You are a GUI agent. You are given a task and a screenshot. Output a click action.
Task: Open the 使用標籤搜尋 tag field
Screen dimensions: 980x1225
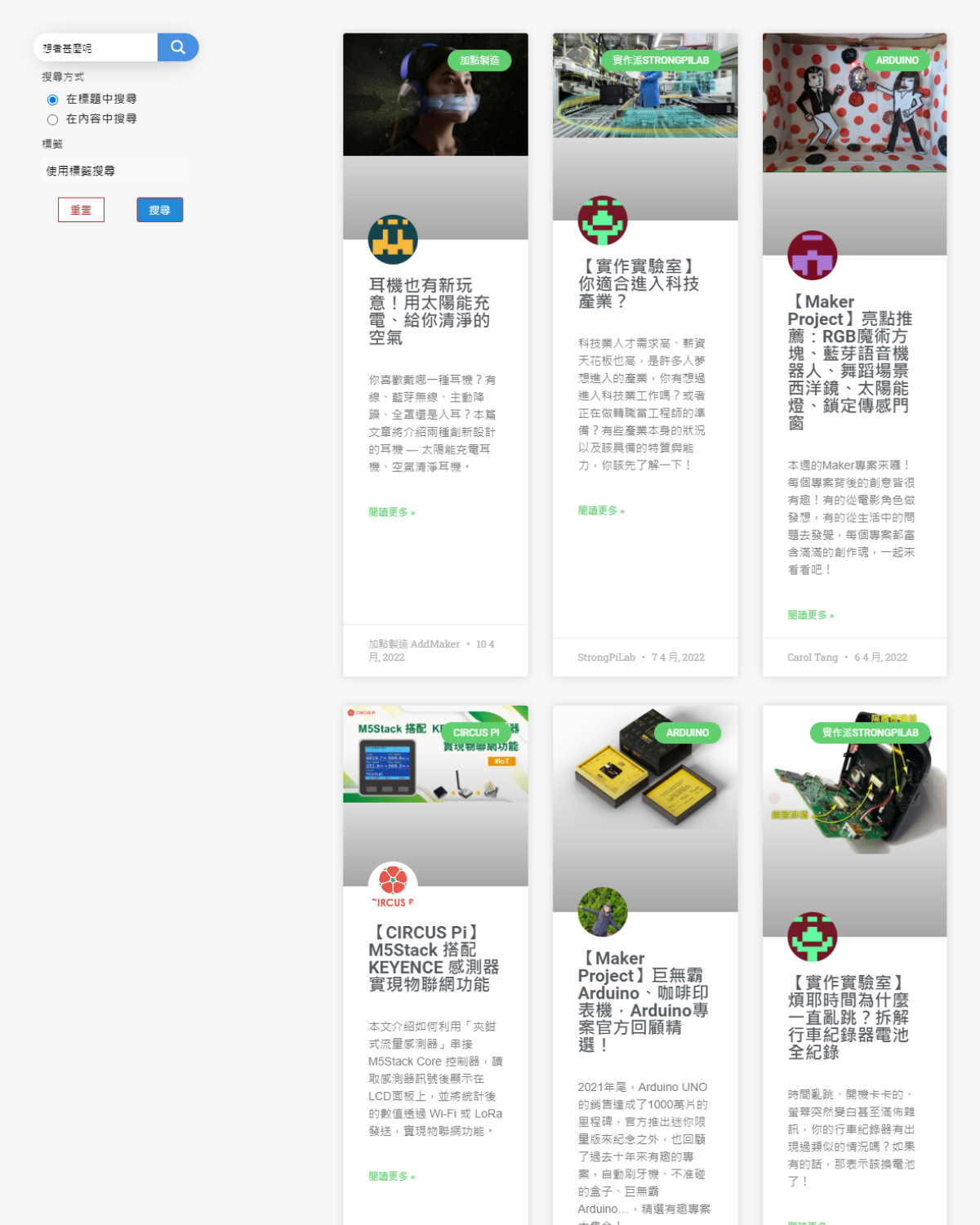[116, 171]
